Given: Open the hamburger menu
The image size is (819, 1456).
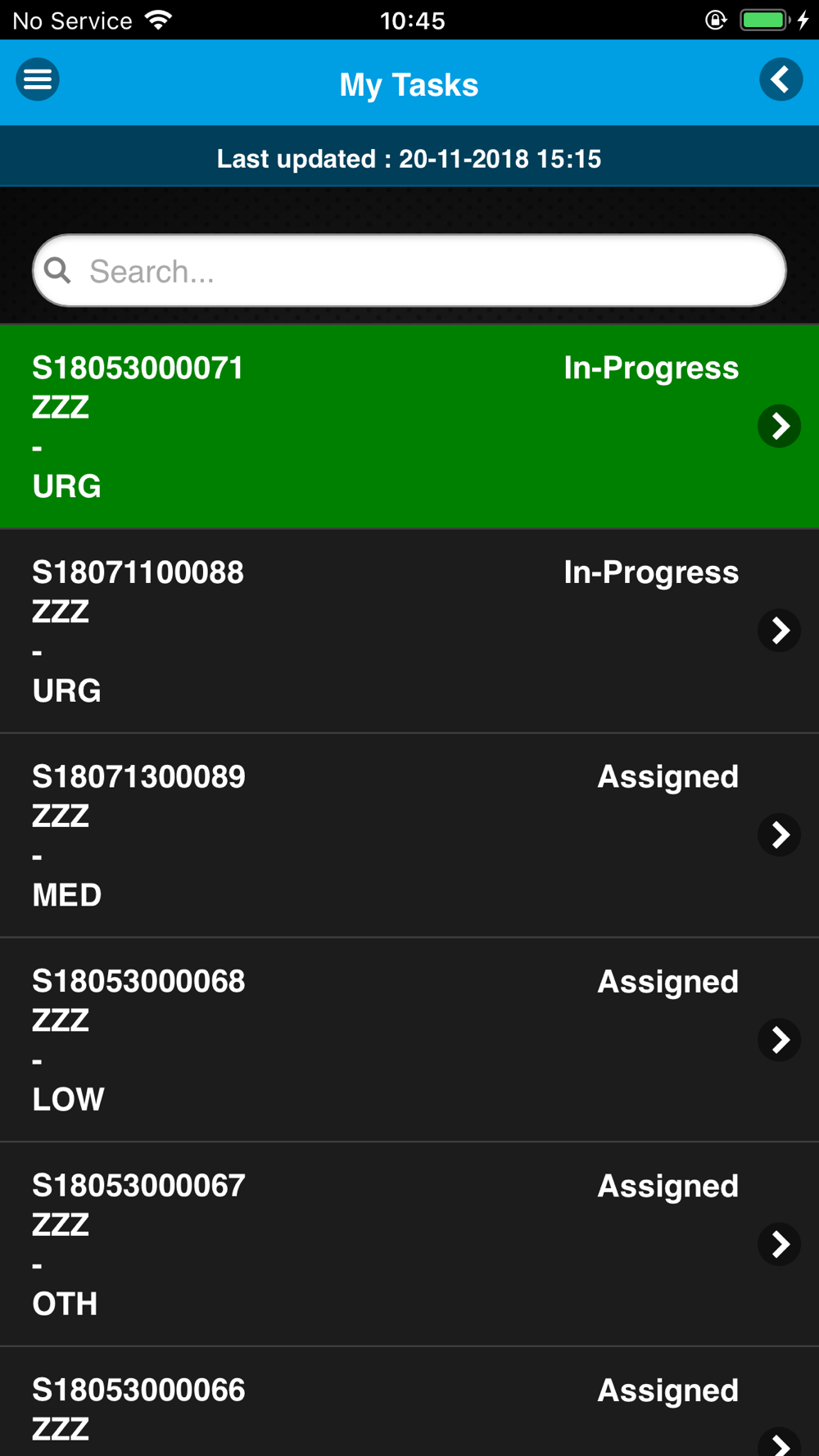Looking at the screenshot, I should [38, 80].
